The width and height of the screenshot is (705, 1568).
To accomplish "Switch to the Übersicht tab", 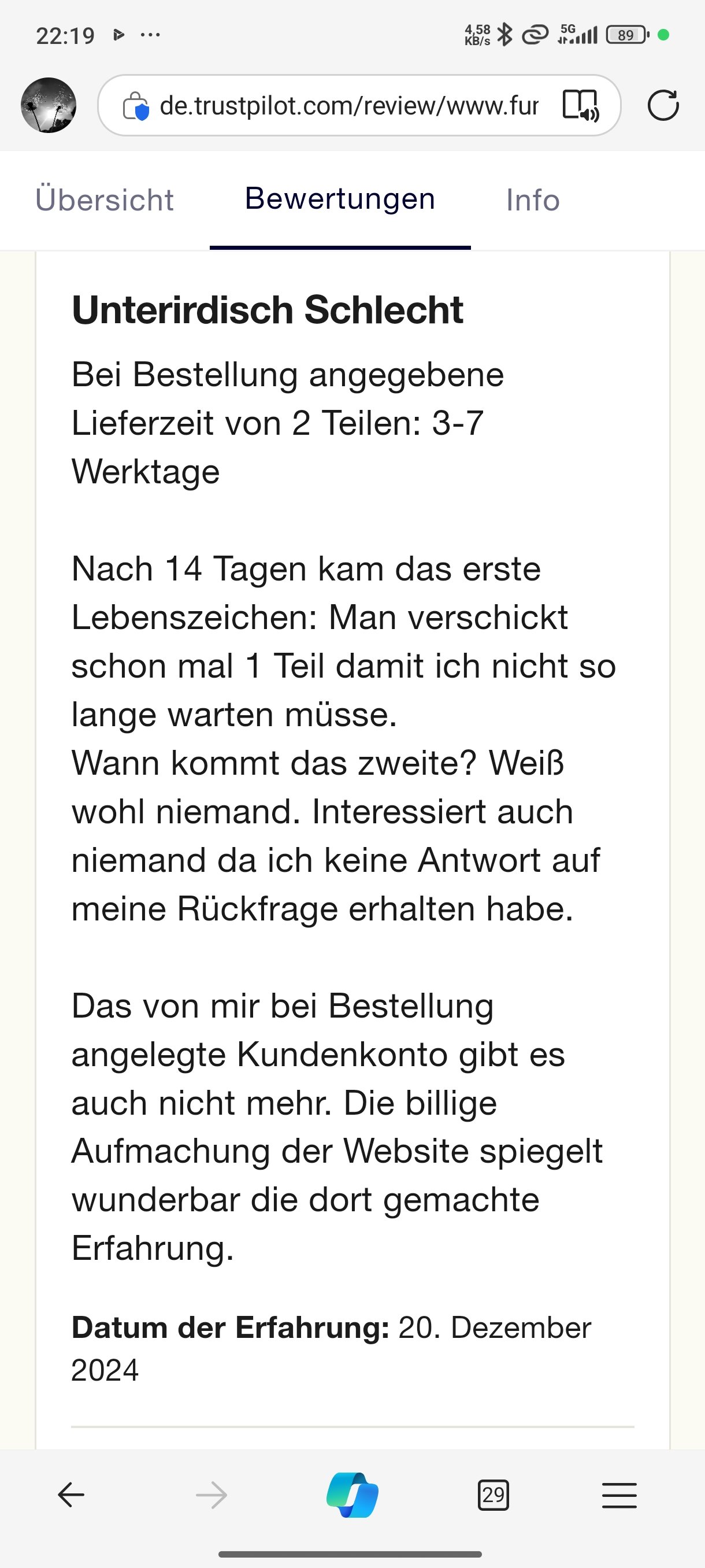I will [105, 200].
